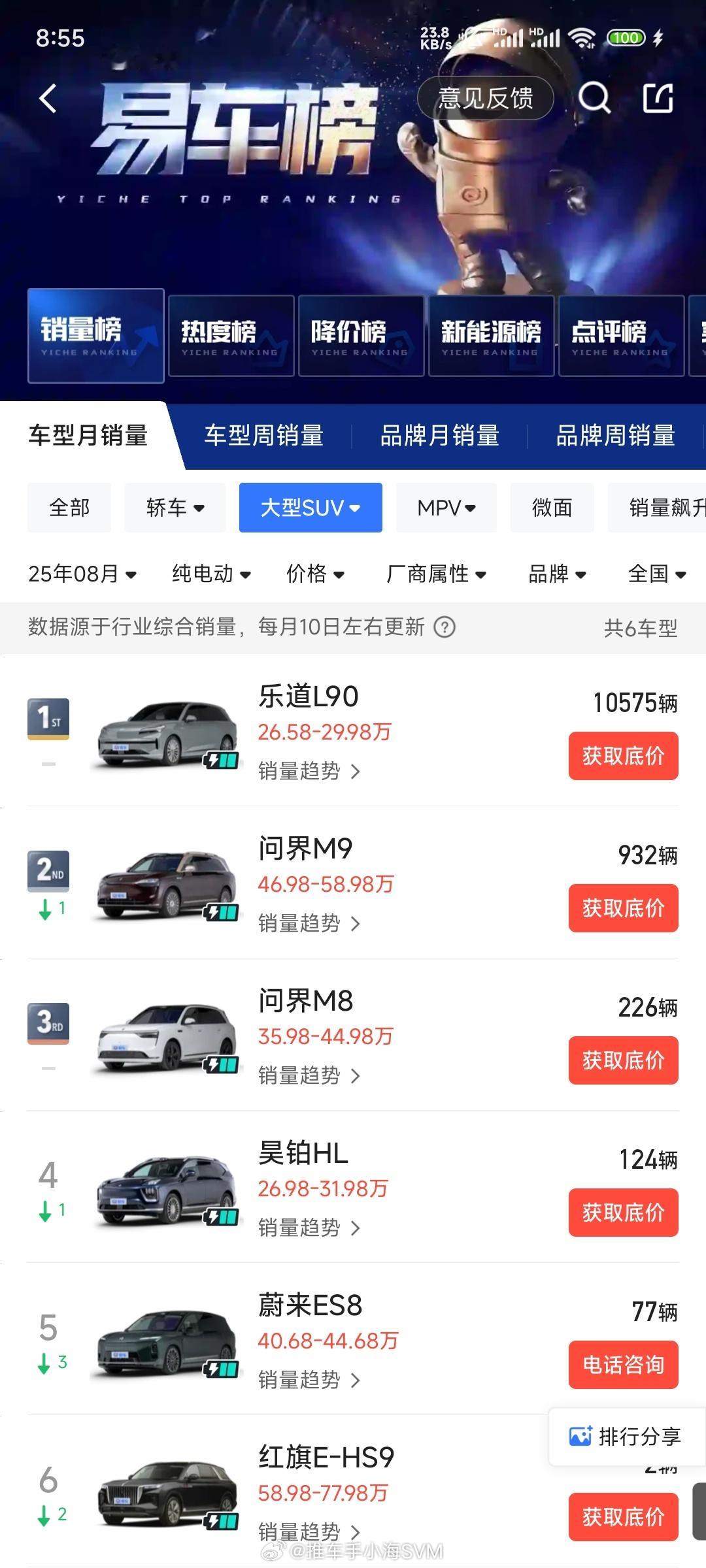This screenshot has width=706, height=1568.
Task: Open the search magnifier icon
Action: tap(594, 99)
